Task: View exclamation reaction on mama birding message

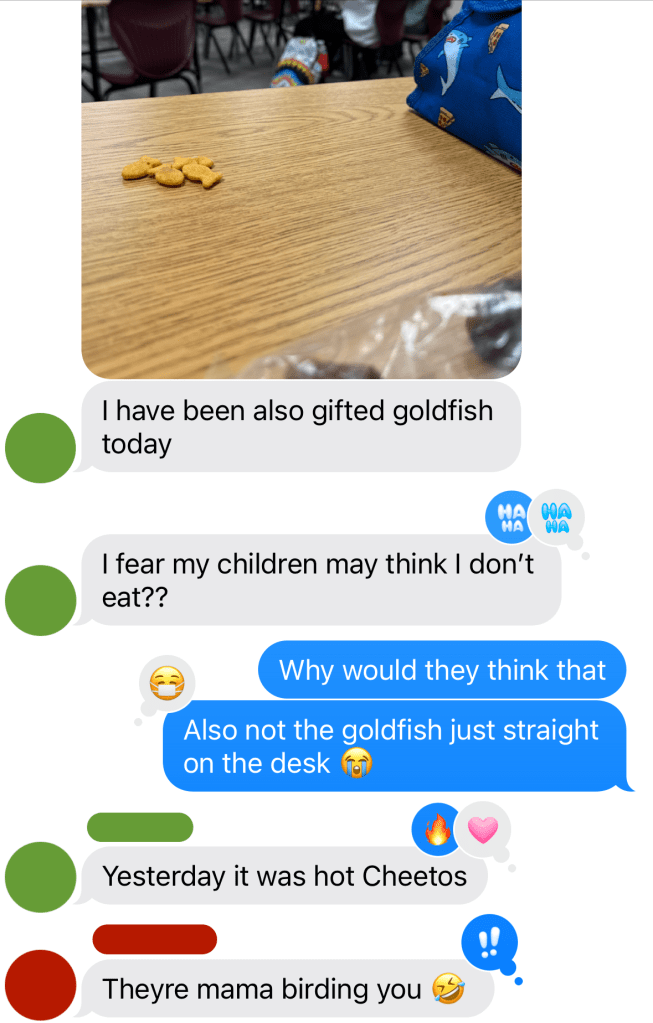Action: click(488, 941)
